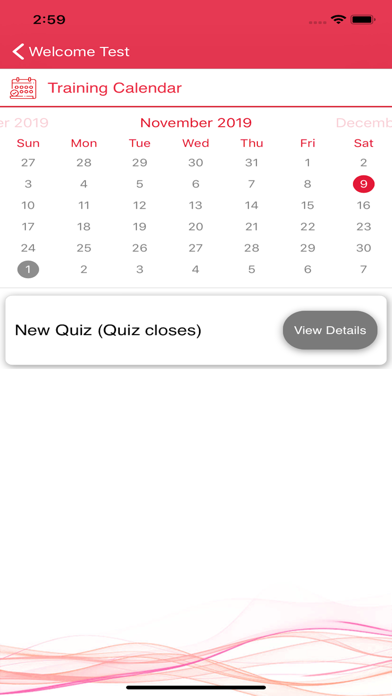
Task: Open the New Quiz event card
Action: click(196, 330)
